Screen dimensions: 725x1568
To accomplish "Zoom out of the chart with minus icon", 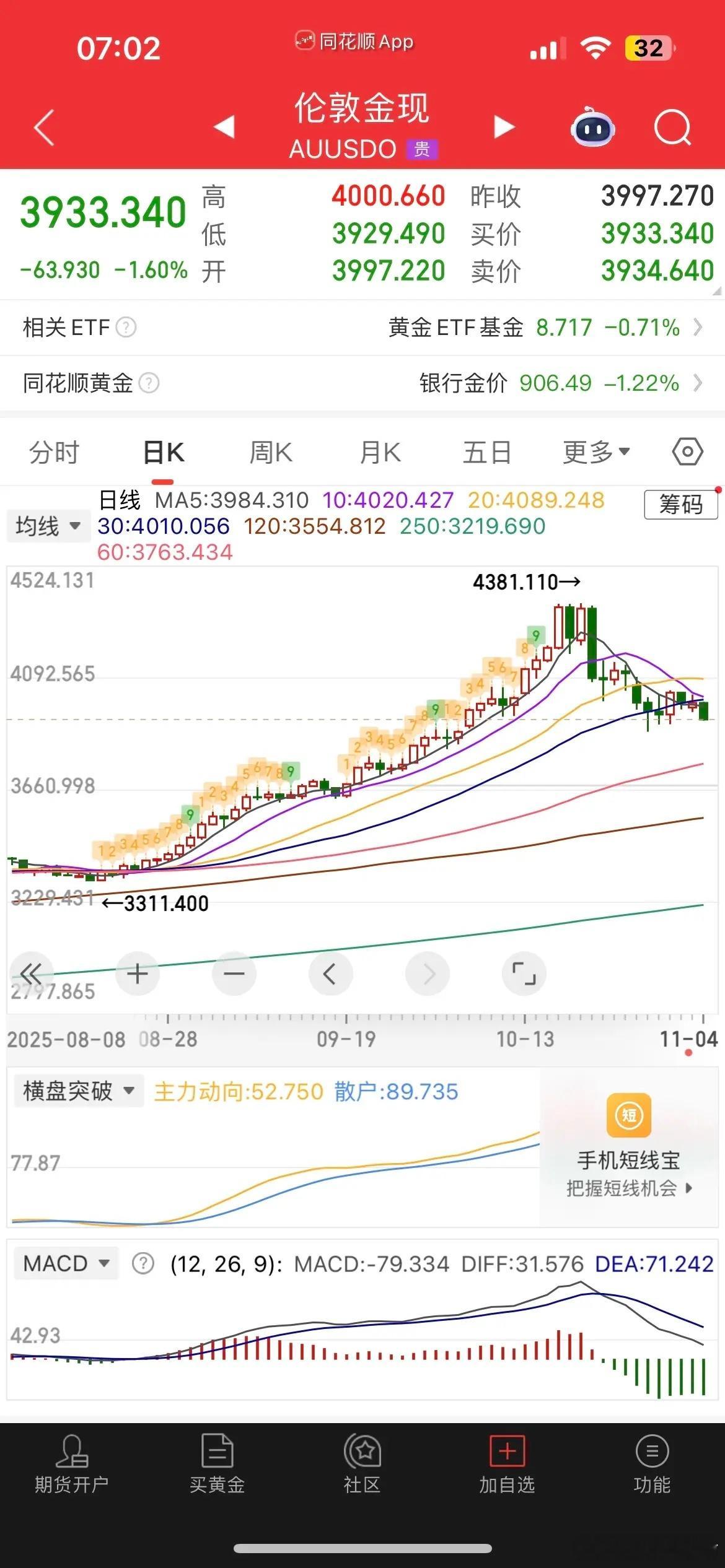I will pyautogui.click(x=234, y=973).
